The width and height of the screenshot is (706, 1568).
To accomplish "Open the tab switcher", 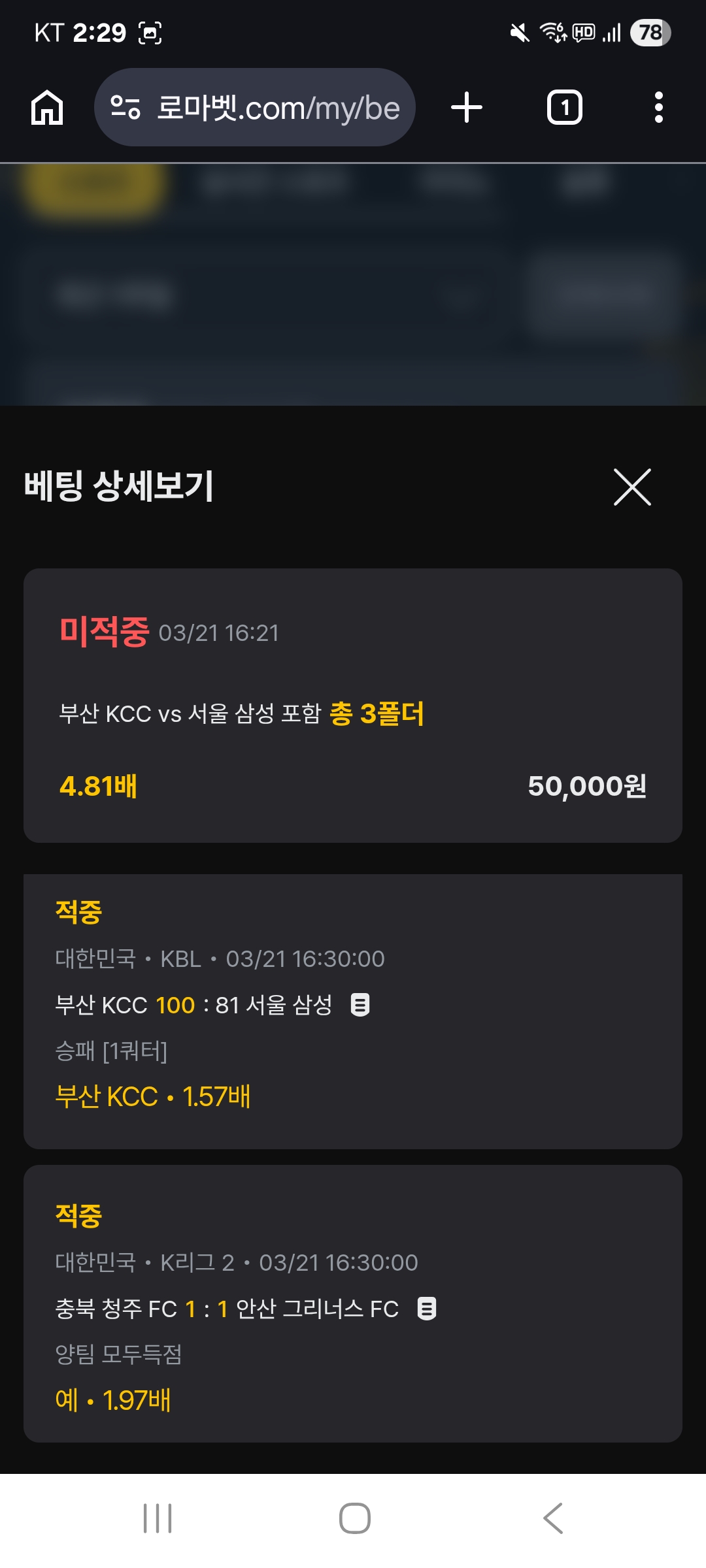I will click(564, 108).
